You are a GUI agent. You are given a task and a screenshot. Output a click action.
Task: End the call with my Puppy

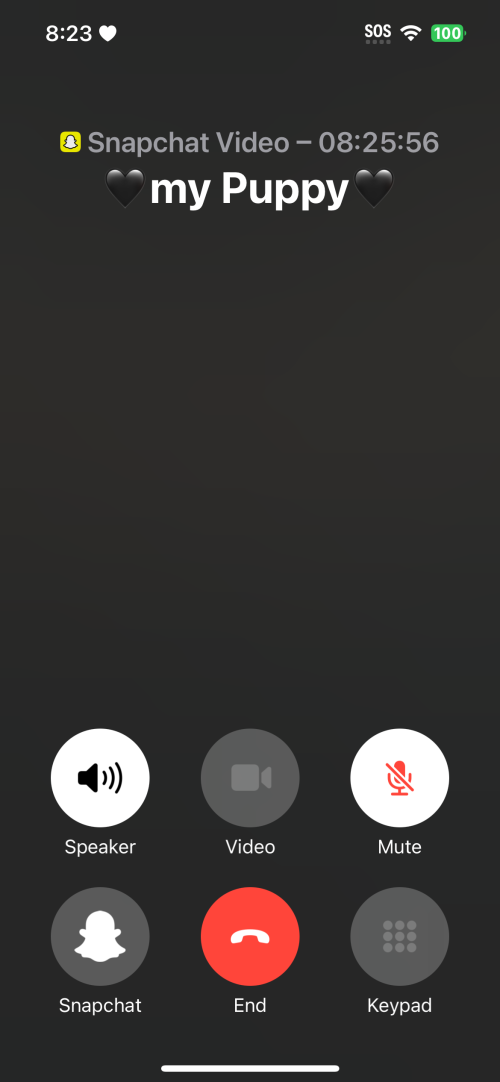tap(250, 936)
